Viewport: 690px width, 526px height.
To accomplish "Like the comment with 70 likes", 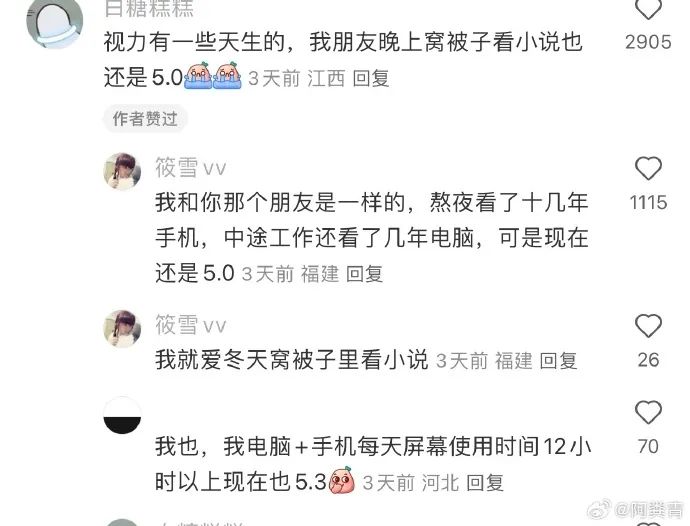I will pos(648,412).
